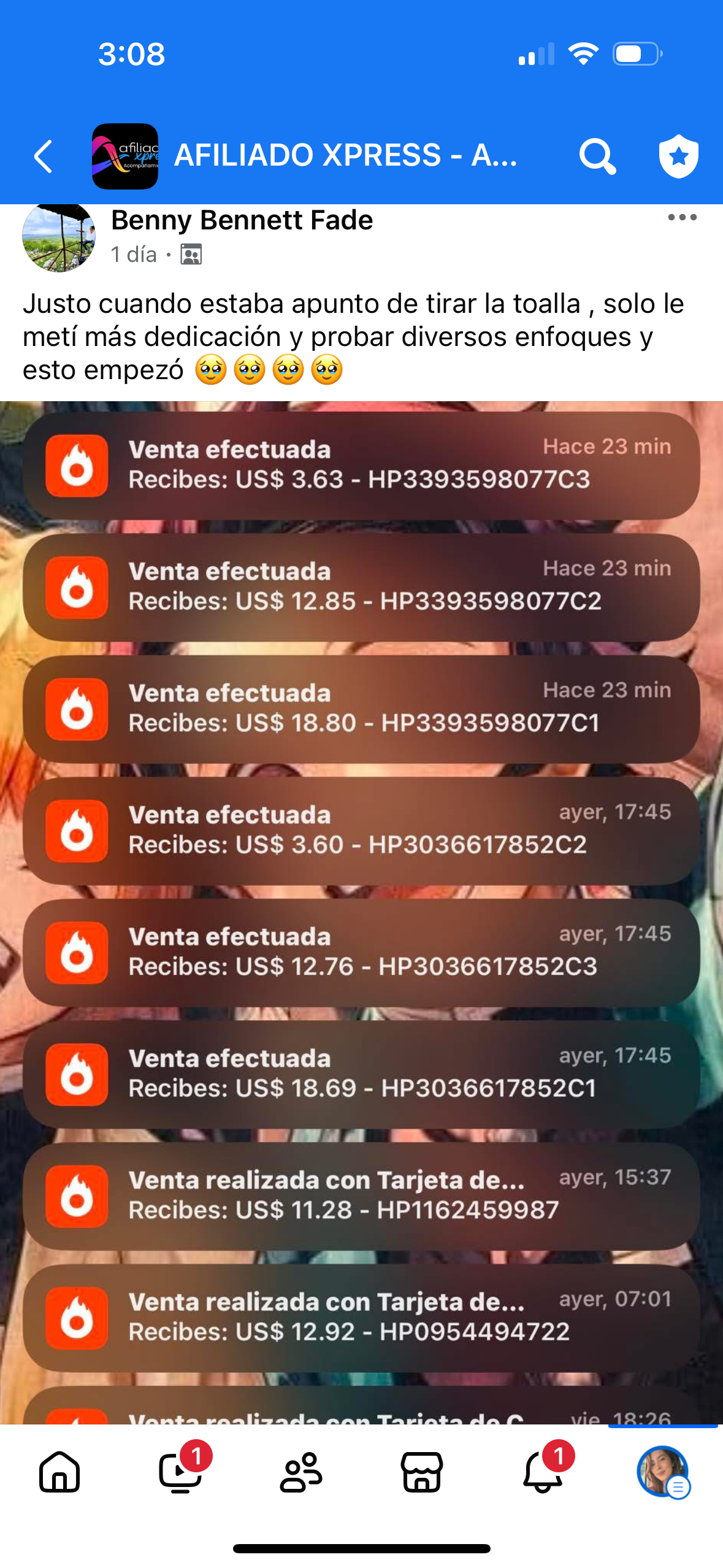
Task: Open the Friends tab
Action: 301,1471
